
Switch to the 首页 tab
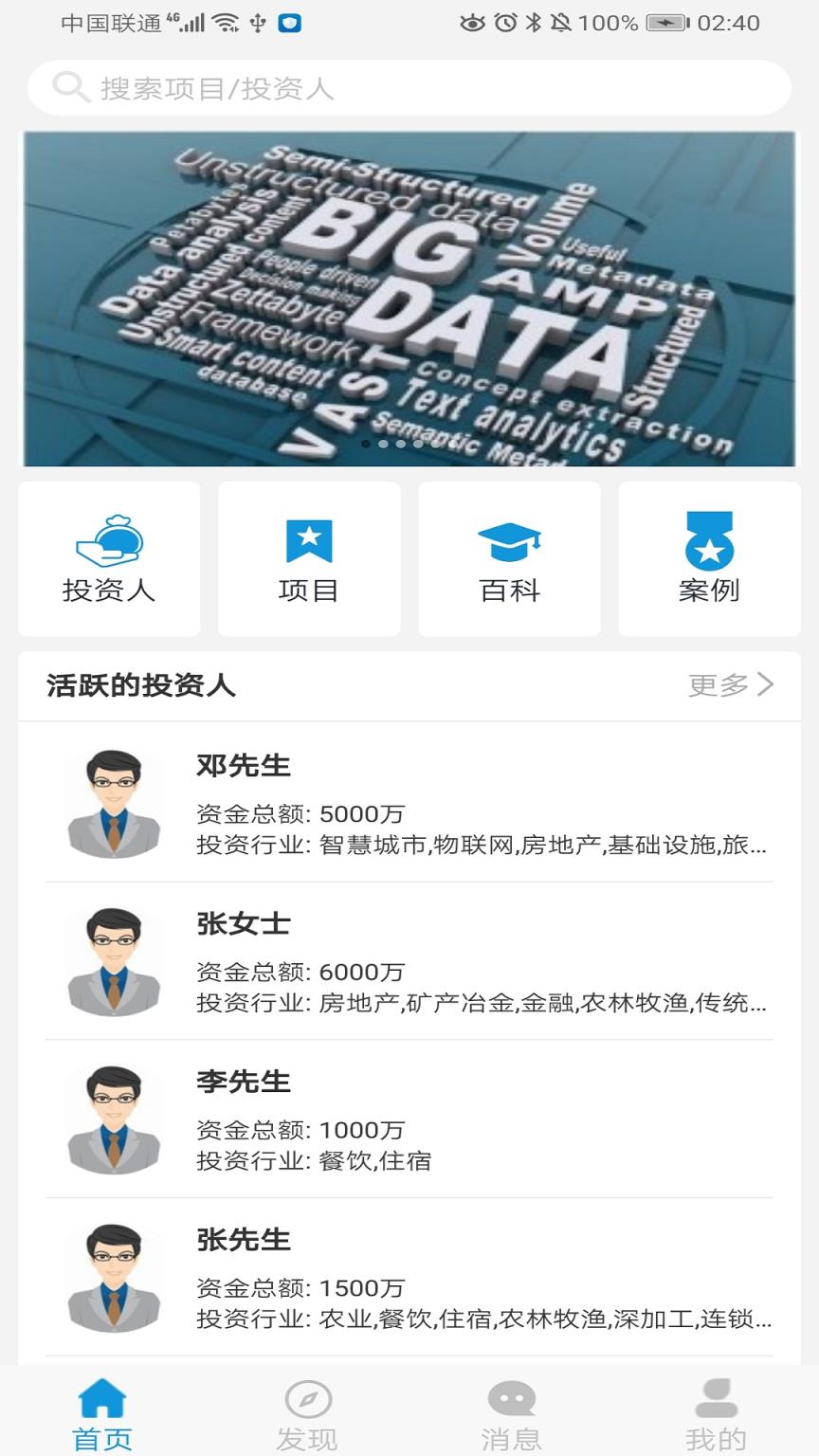101,1412
